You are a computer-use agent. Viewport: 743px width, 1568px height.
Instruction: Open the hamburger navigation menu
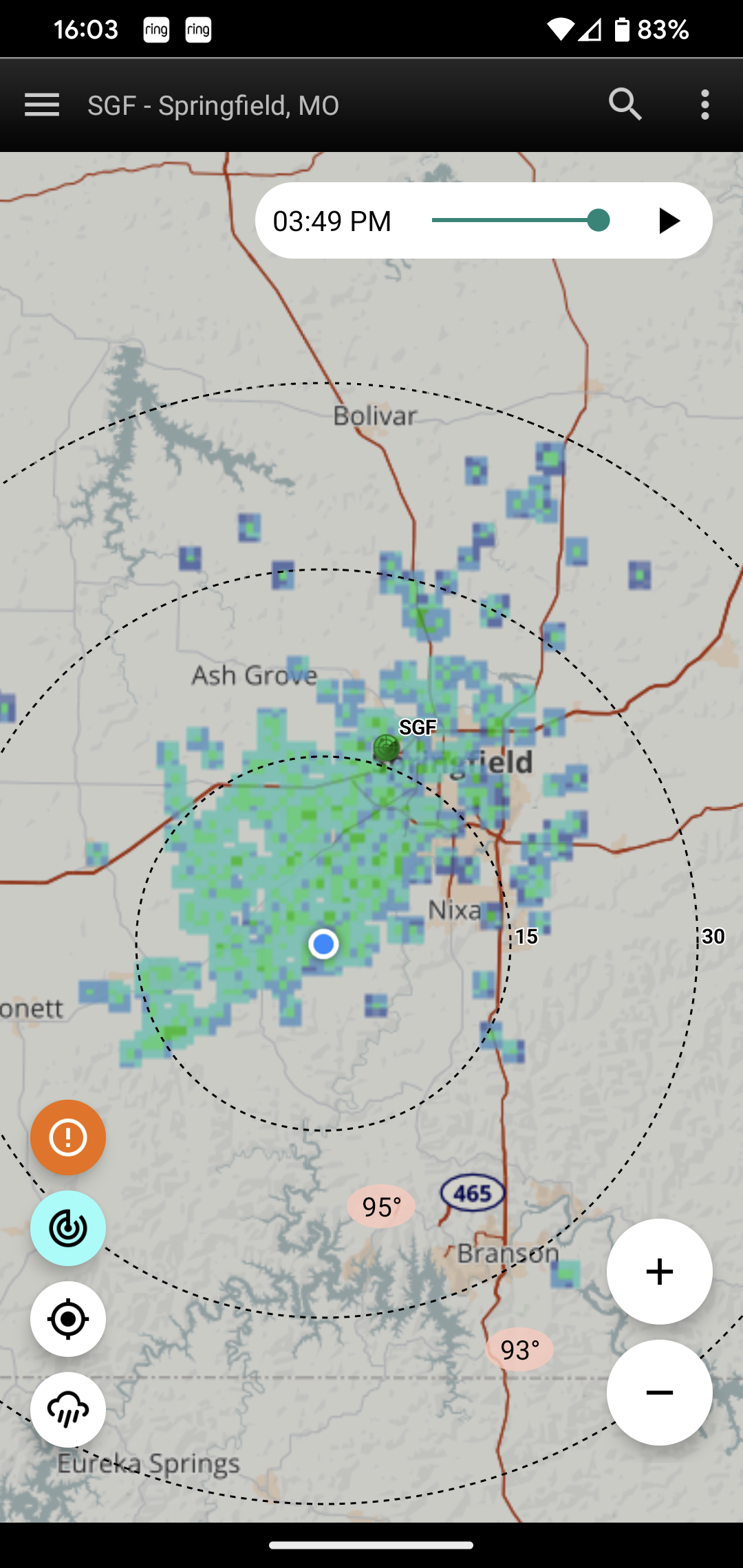[x=42, y=105]
